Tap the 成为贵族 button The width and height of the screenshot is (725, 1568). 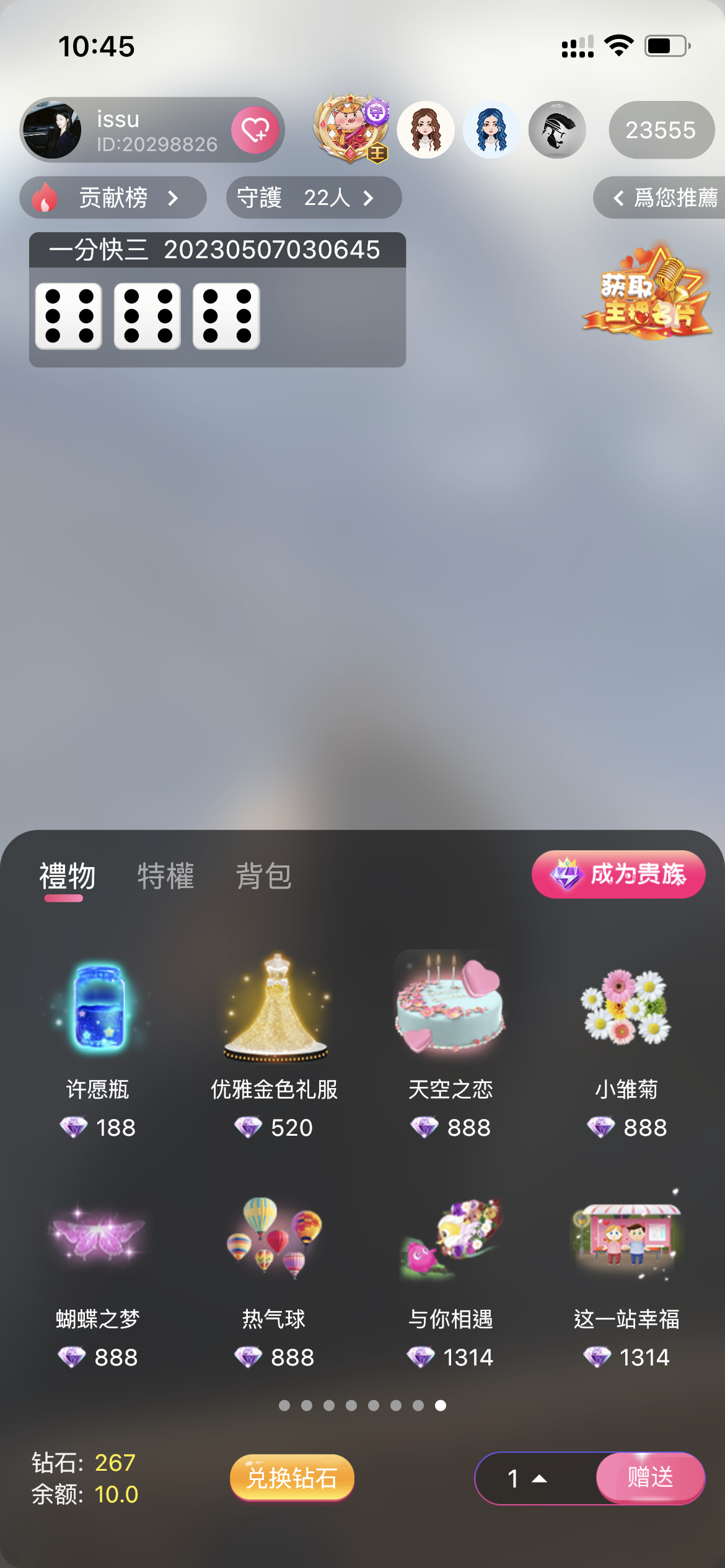(x=618, y=874)
